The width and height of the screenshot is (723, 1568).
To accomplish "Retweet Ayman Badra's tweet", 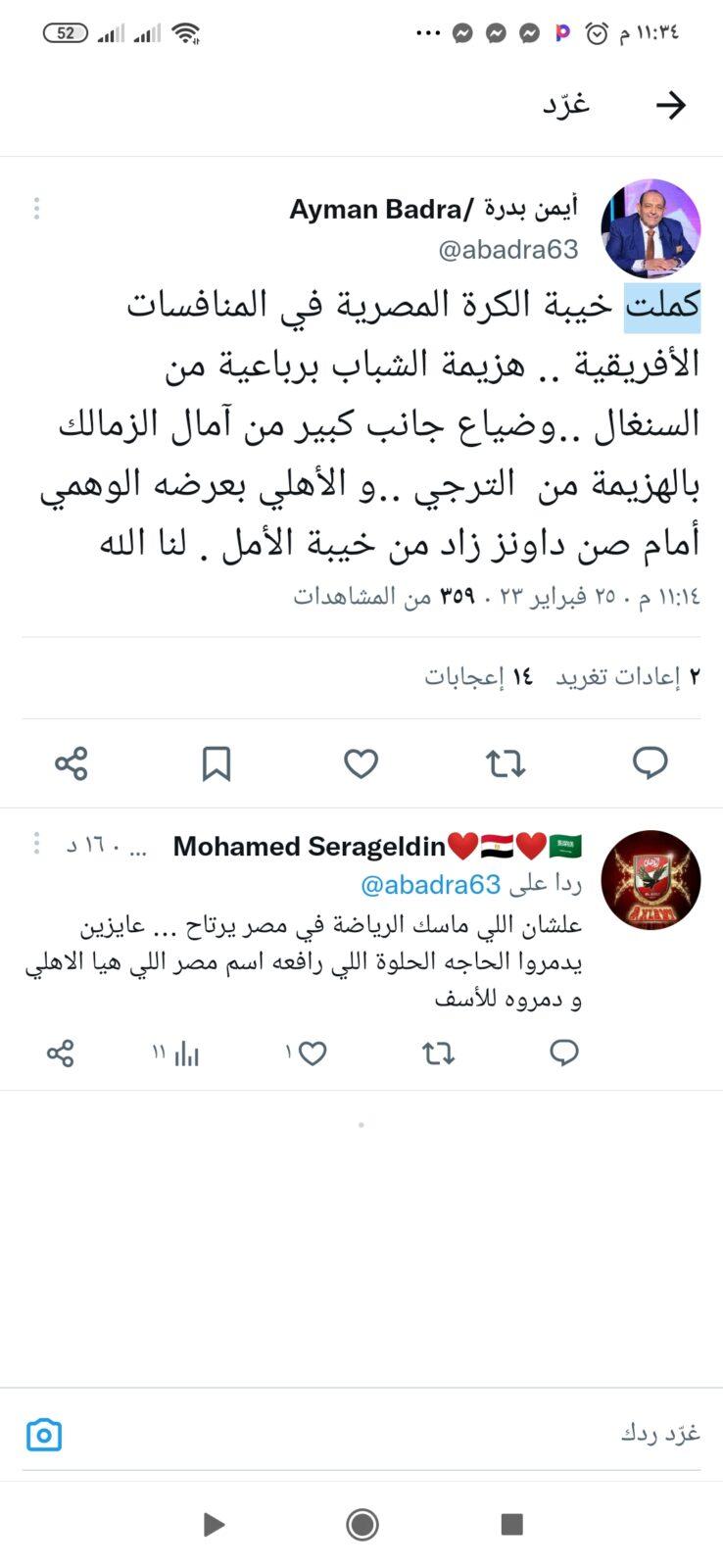I will coord(506,762).
